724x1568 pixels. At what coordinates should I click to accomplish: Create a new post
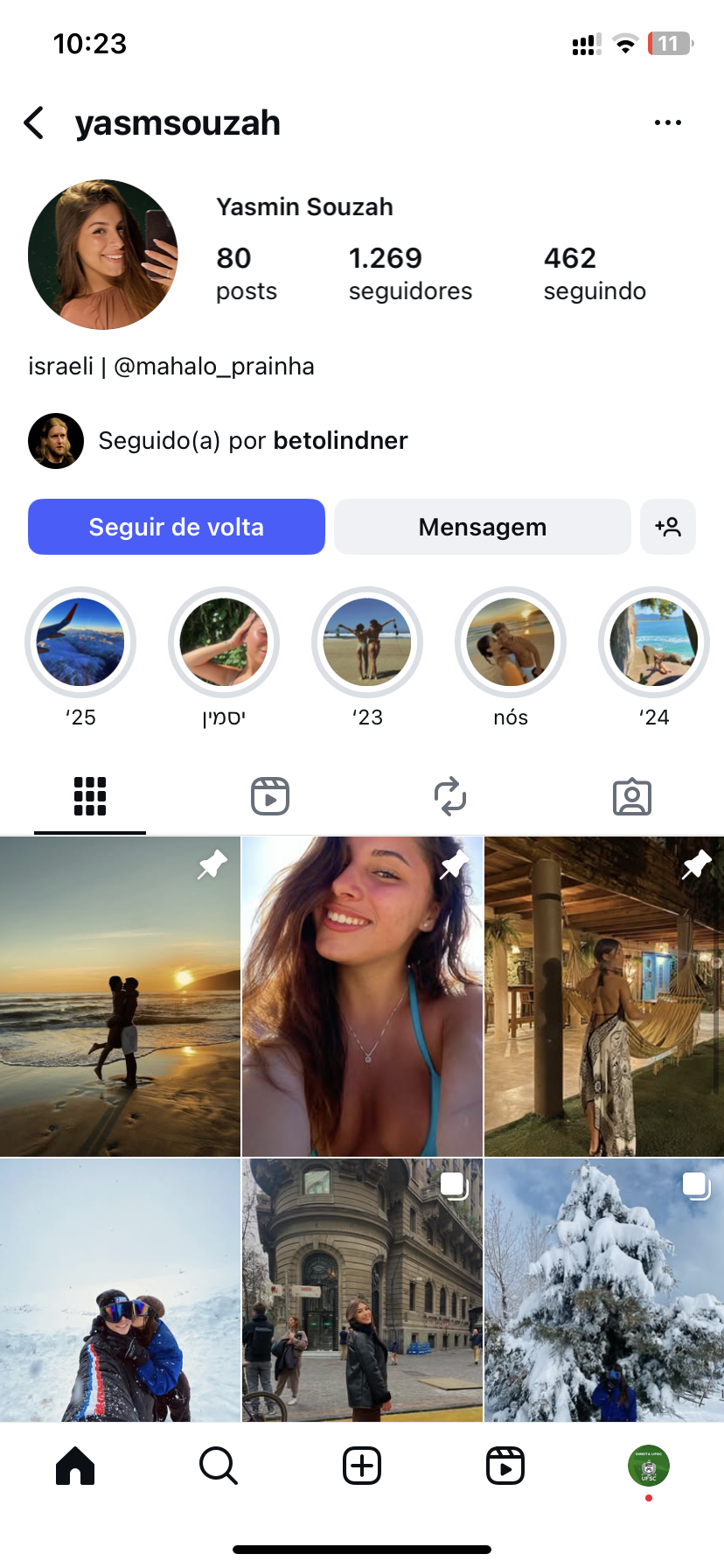point(362,1466)
